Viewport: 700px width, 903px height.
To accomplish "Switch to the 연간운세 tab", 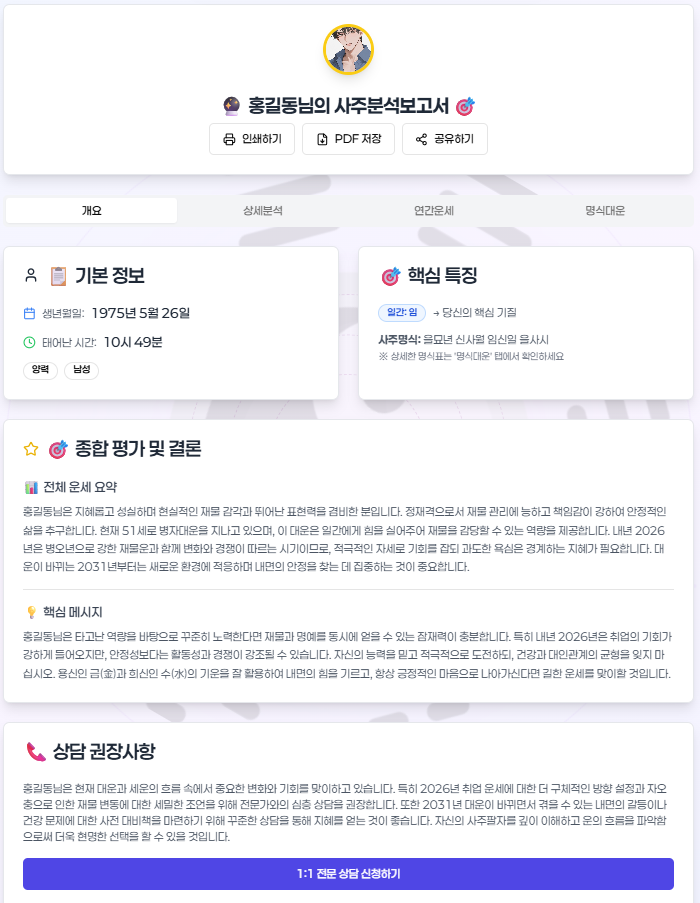I will [434, 210].
